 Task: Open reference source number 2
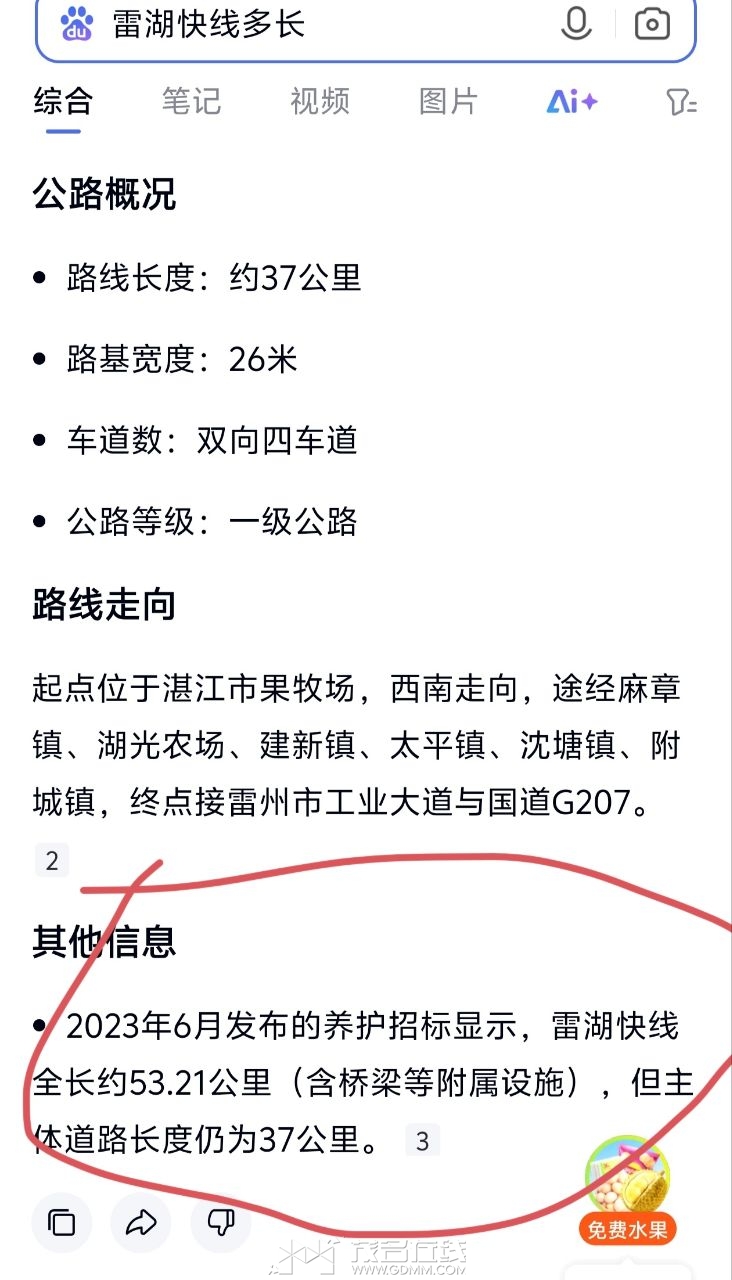pos(52,860)
